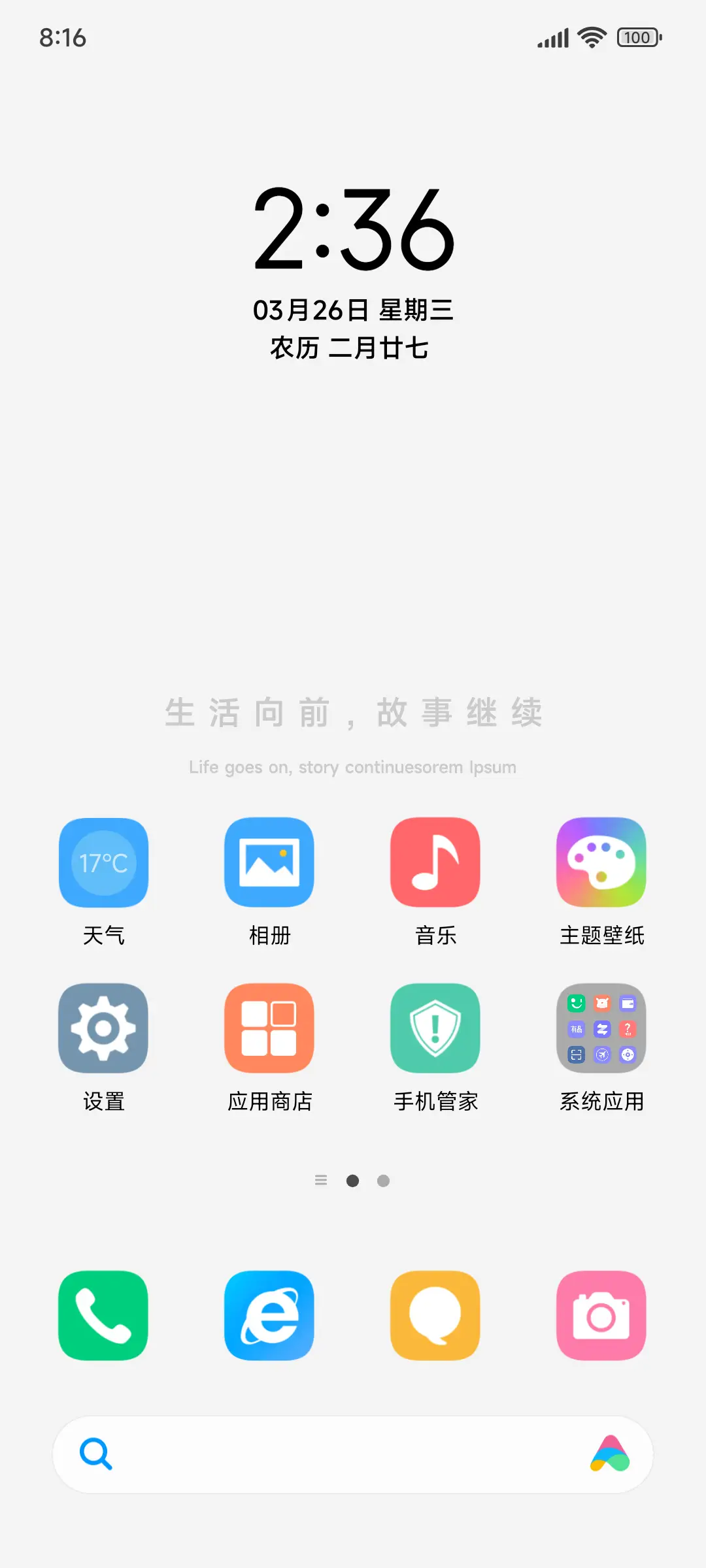706x1568 pixels.
Task: Open the green Phone dialer in the dock
Action: pos(103,1315)
